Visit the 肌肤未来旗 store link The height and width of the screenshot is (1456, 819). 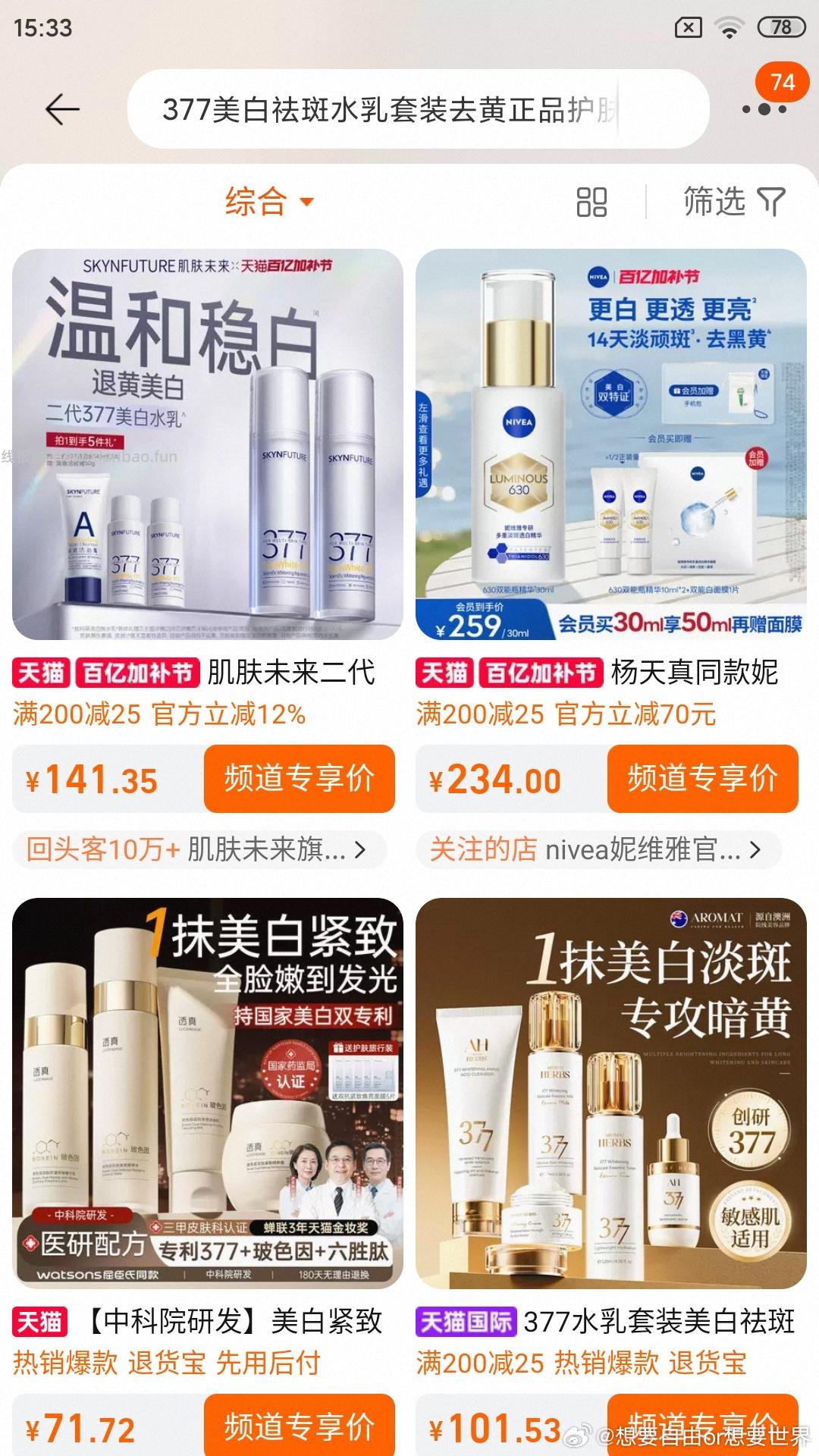[x=199, y=850]
